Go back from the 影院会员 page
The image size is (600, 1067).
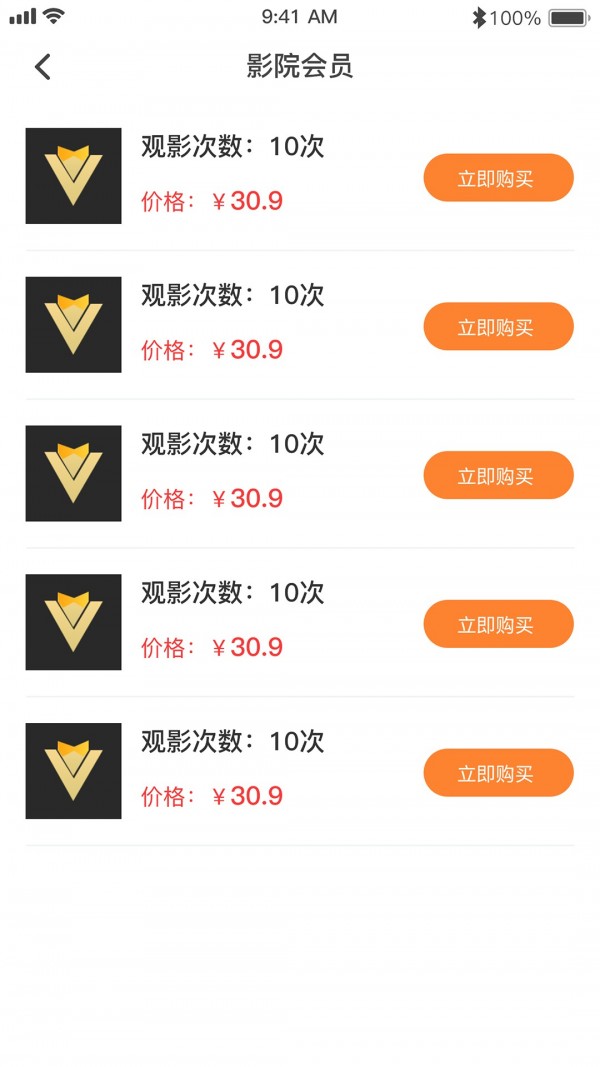[x=43, y=67]
